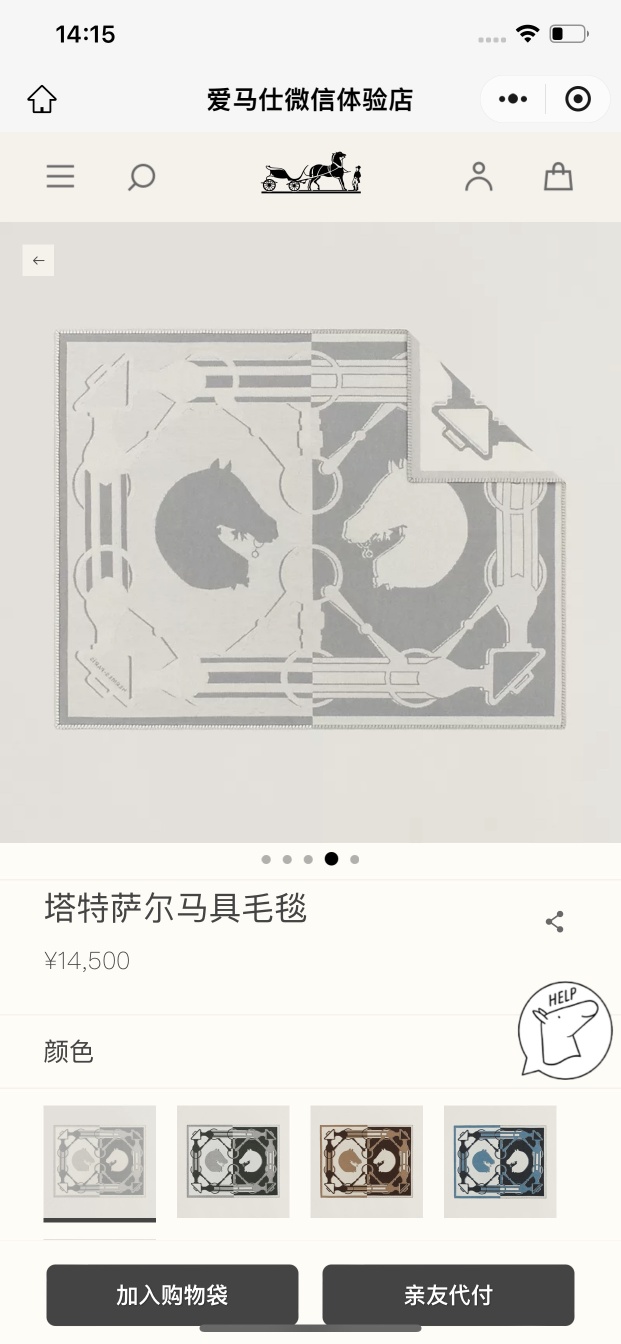Share the 塔特萨尔马具毛毯 product
The height and width of the screenshot is (1344, 621).
[x=555, y=922]
